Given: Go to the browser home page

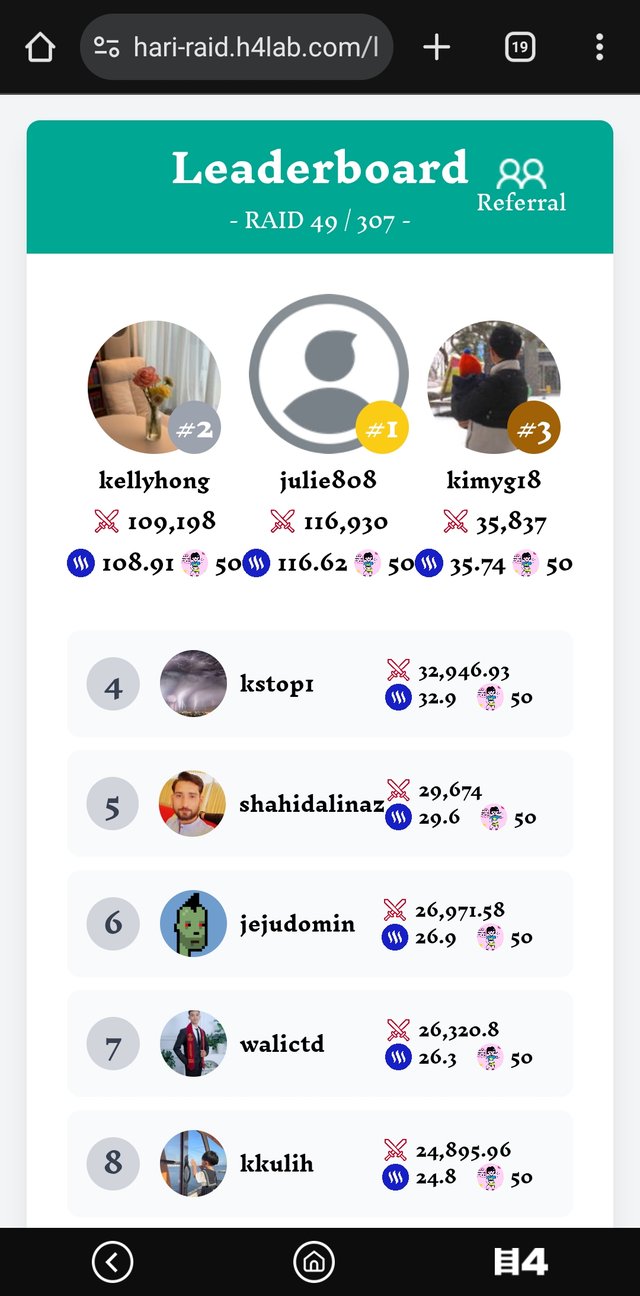Looking at the screenshot, I should pos(40,47).
